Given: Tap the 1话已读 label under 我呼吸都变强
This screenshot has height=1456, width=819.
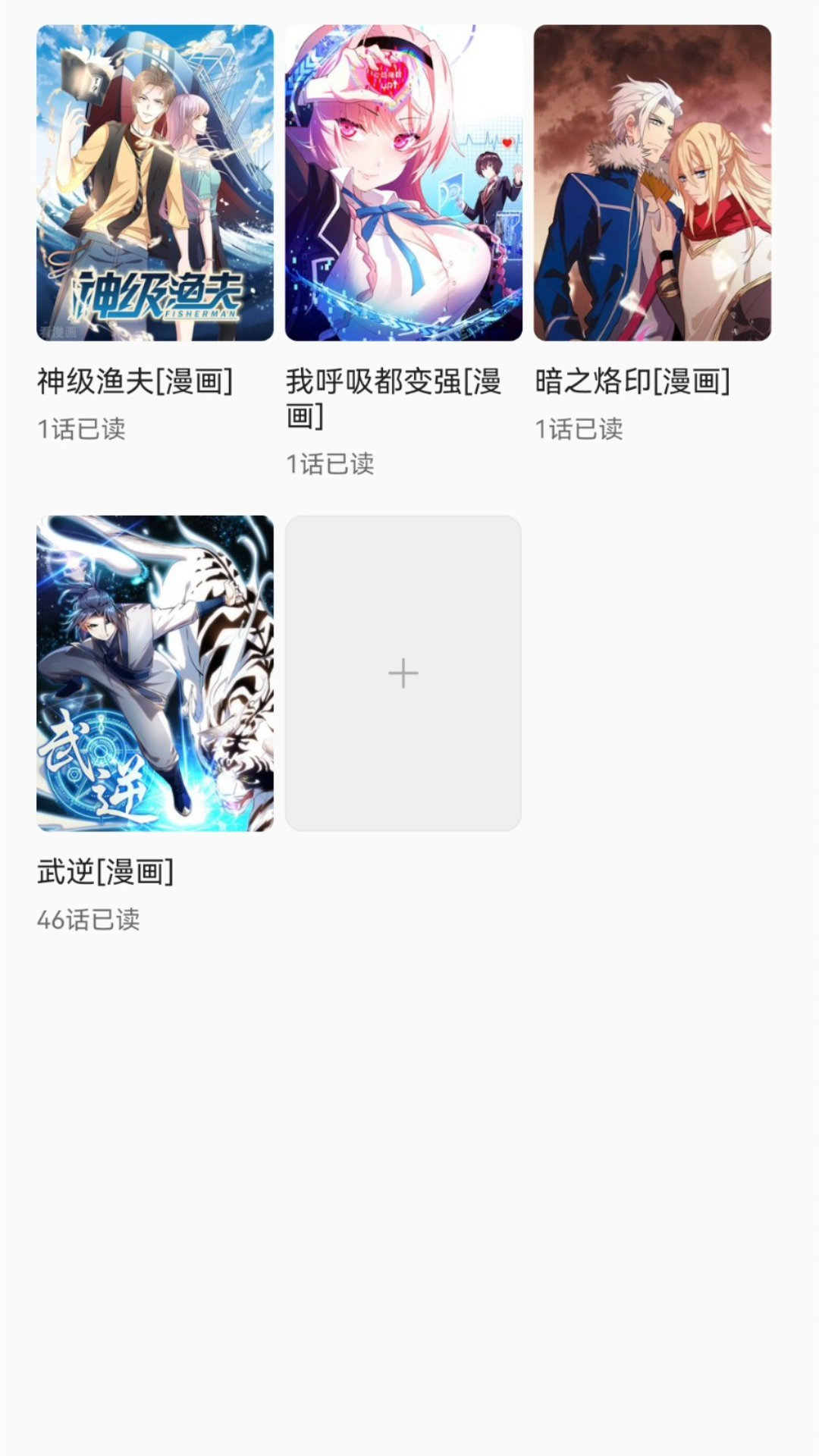Looking at the screenshot, I should [331, 463].
